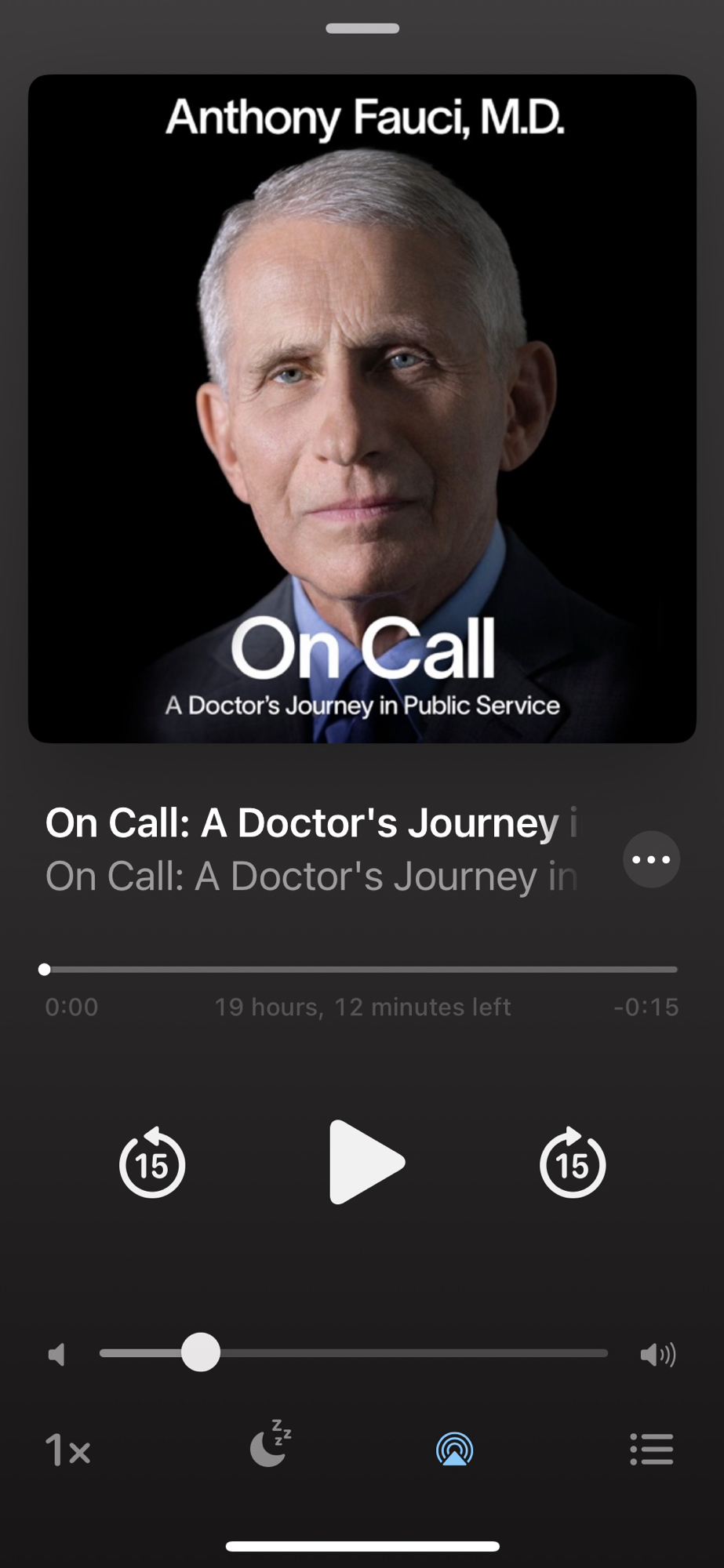The width and height of the screenshot is (724, 1568).
Task: Skip forward 15 seconds
Action: (x=573, y=1163)
